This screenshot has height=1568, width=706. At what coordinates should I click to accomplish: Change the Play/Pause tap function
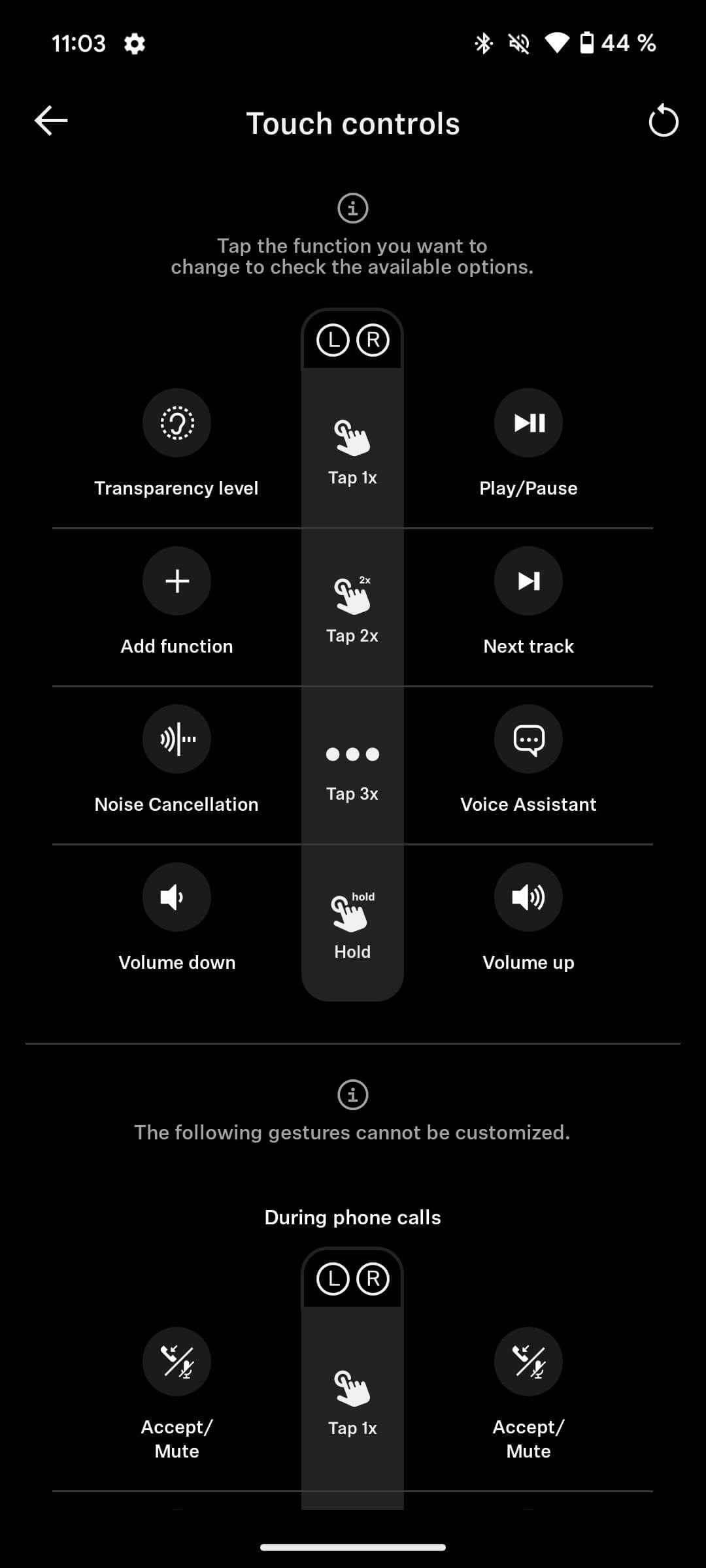click(x=528, y=423)
